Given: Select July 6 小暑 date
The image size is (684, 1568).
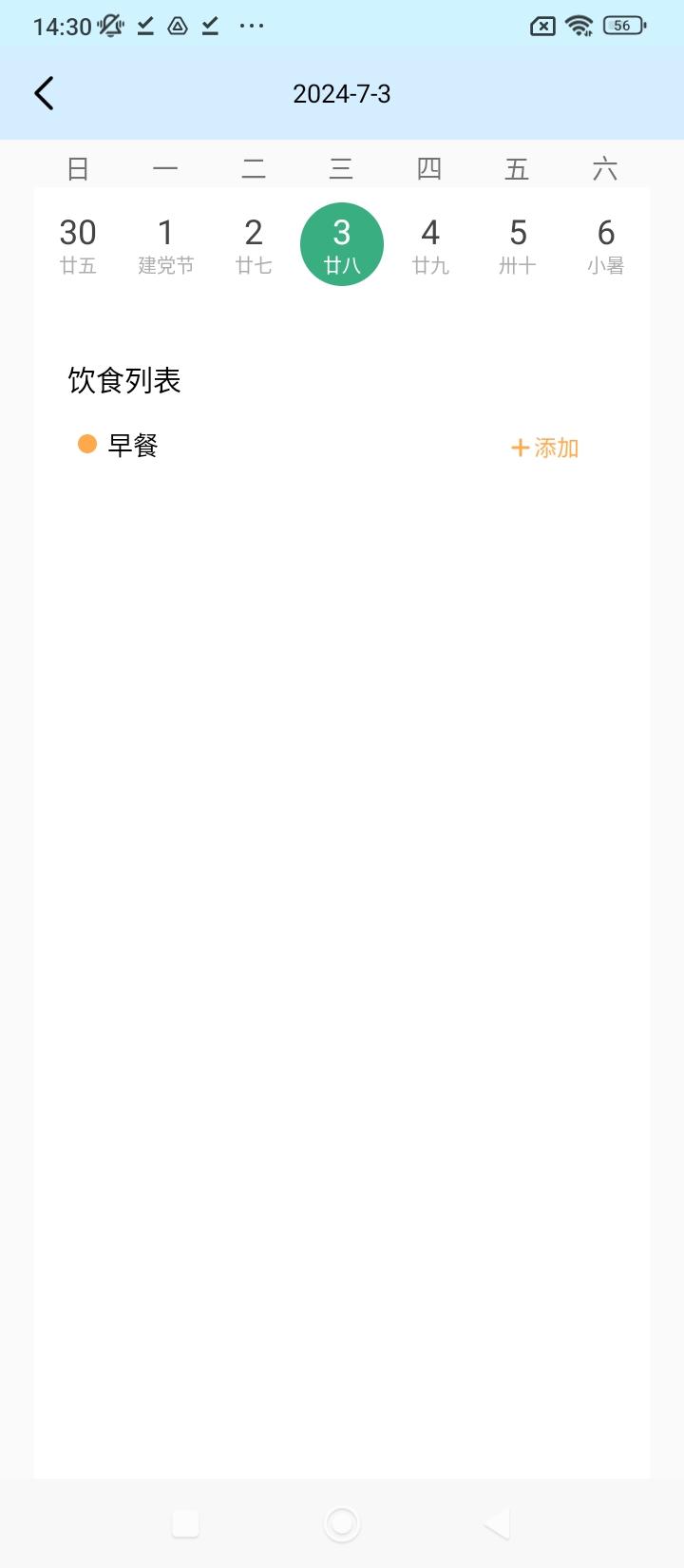Looking at the screenshot, I should 606,243.
